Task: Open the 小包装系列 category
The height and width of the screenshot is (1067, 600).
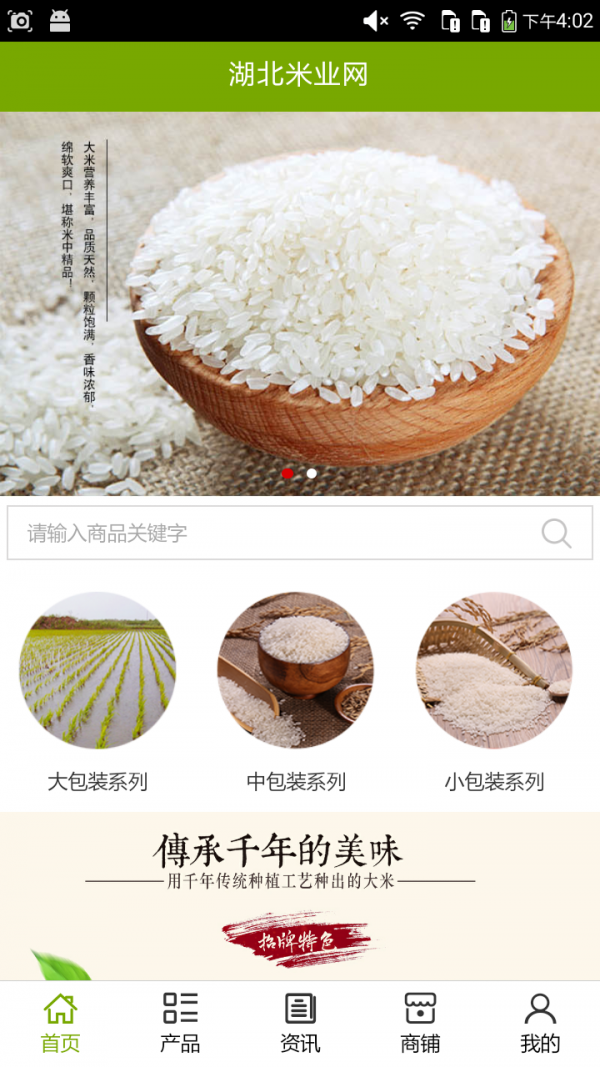Action: (494, 690)
